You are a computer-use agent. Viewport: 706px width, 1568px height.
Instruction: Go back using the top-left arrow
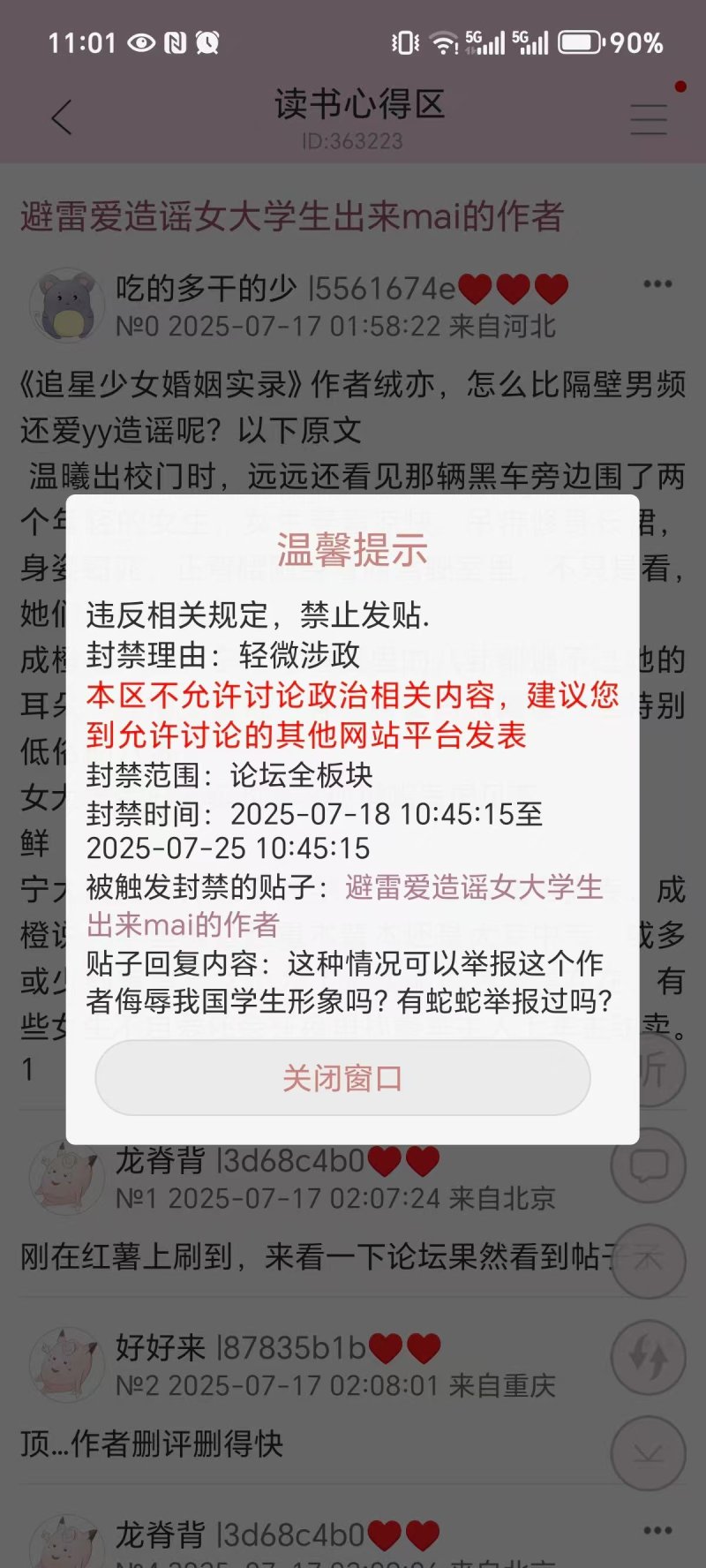tap(61, 117)
